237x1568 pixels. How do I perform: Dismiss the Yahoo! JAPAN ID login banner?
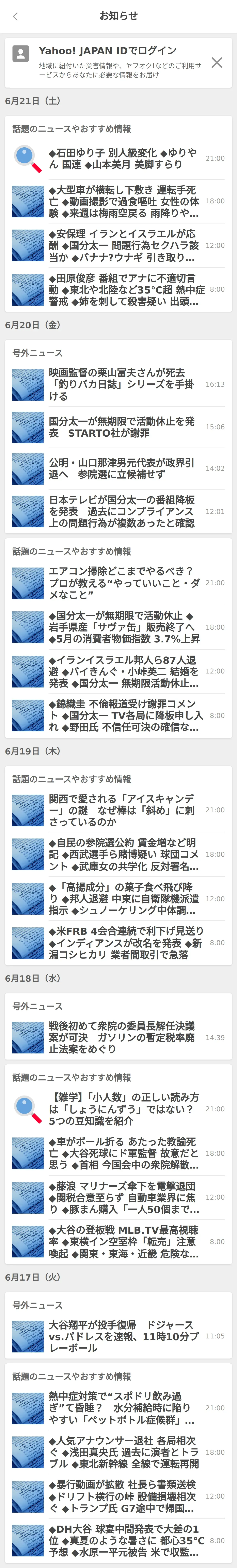click(x=216, y=63)
